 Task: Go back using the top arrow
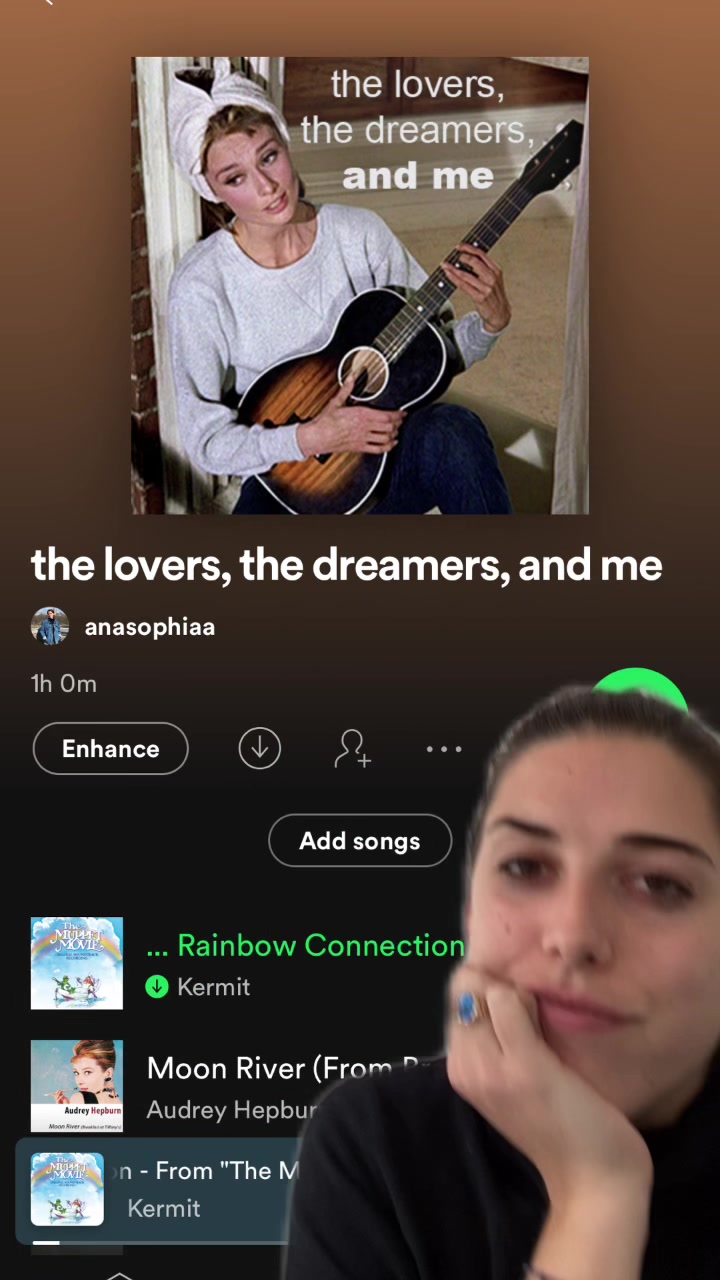click(x=47, y=3)
